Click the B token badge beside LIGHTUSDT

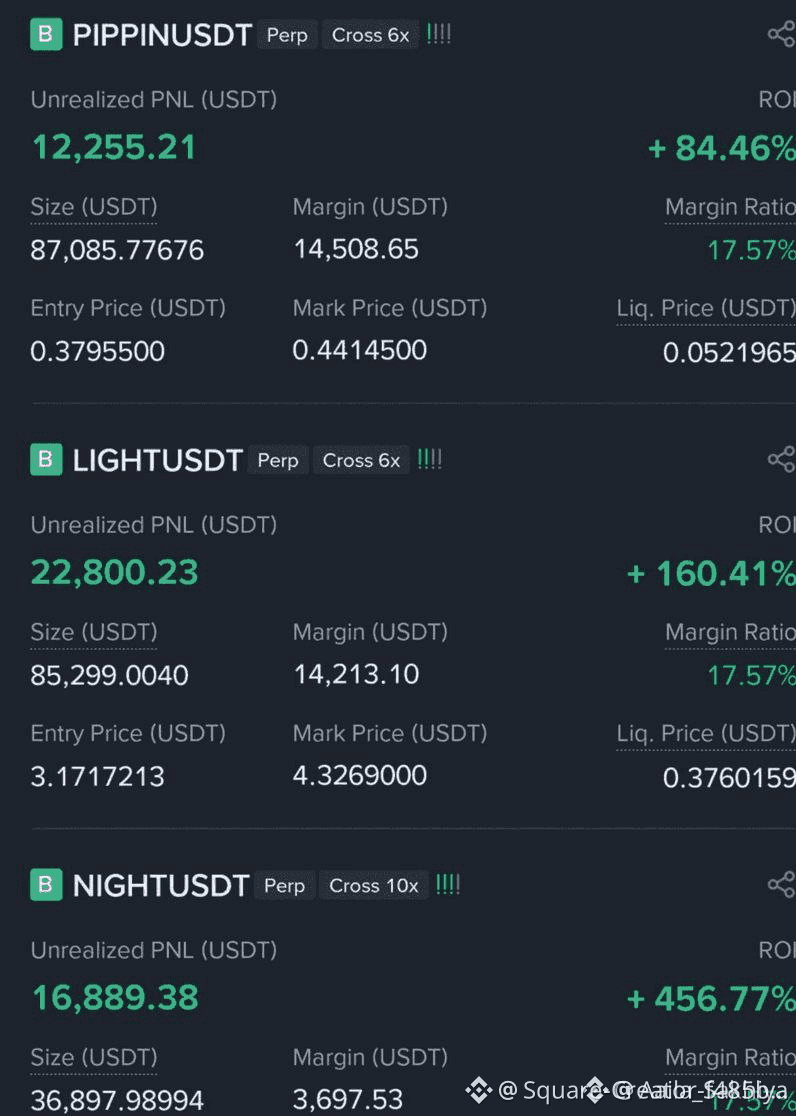[x=44, y=459]
